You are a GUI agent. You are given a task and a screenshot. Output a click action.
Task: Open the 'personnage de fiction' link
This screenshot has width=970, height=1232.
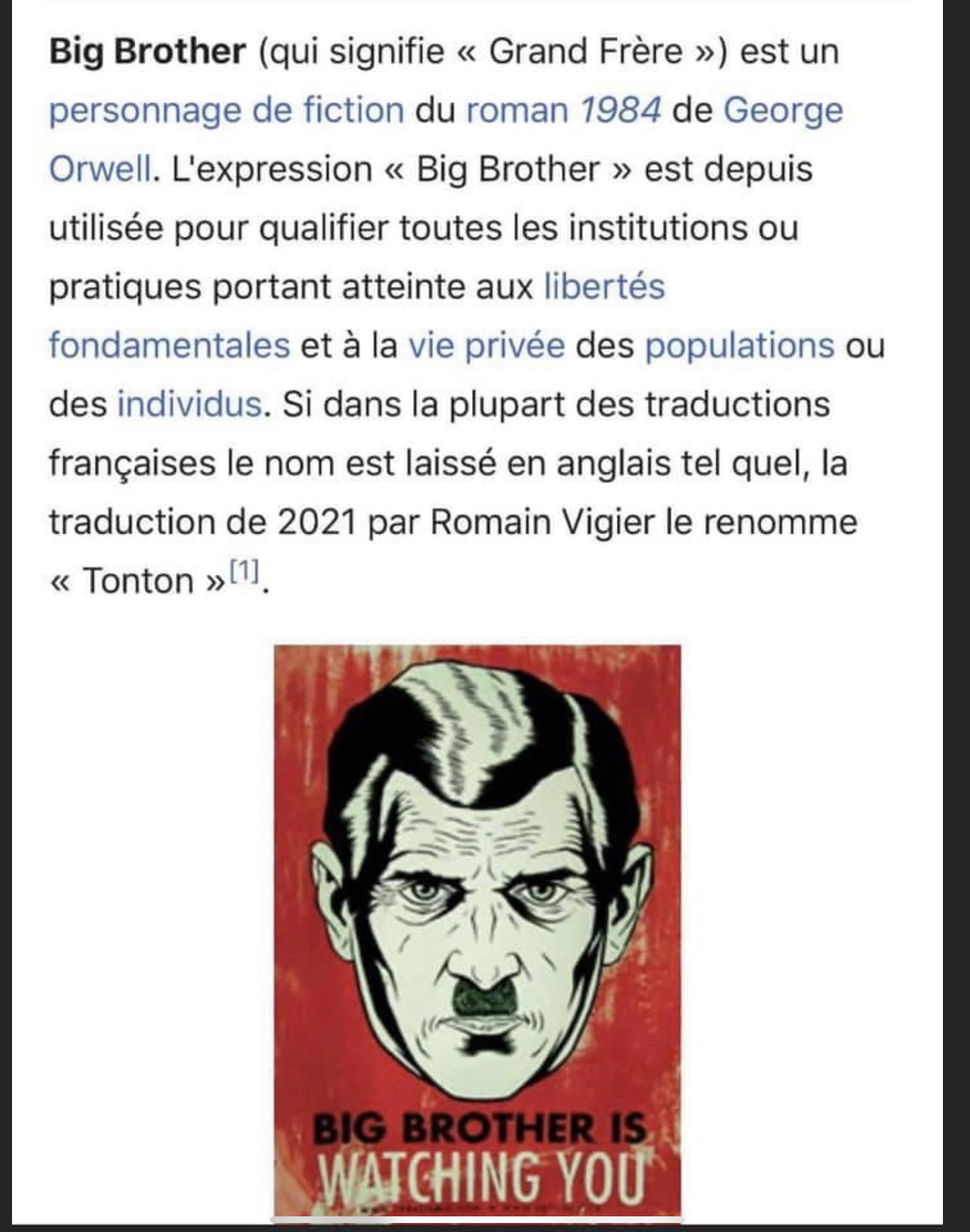(x=226, y=111)
